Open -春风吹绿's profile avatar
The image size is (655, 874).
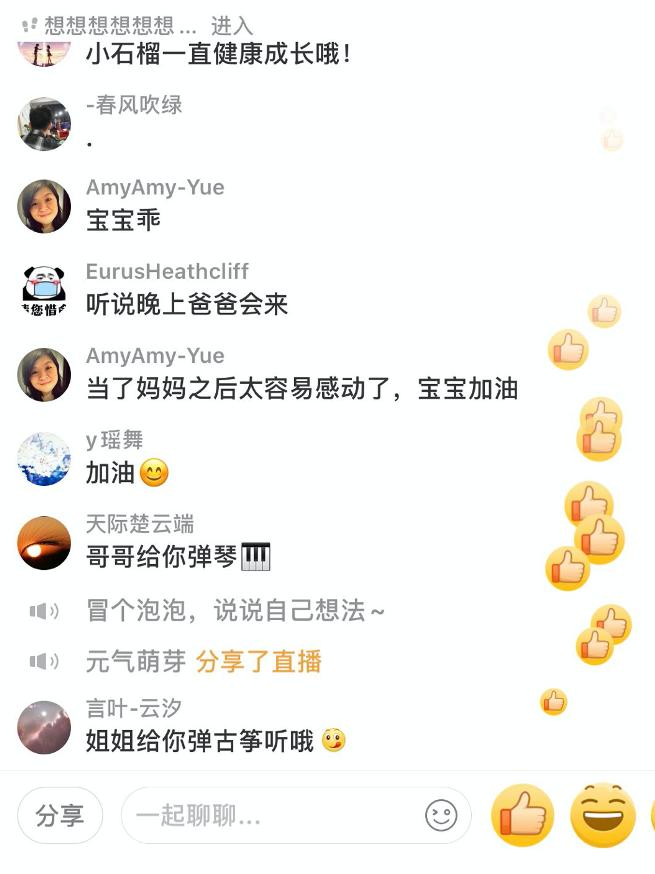(44, 124)
